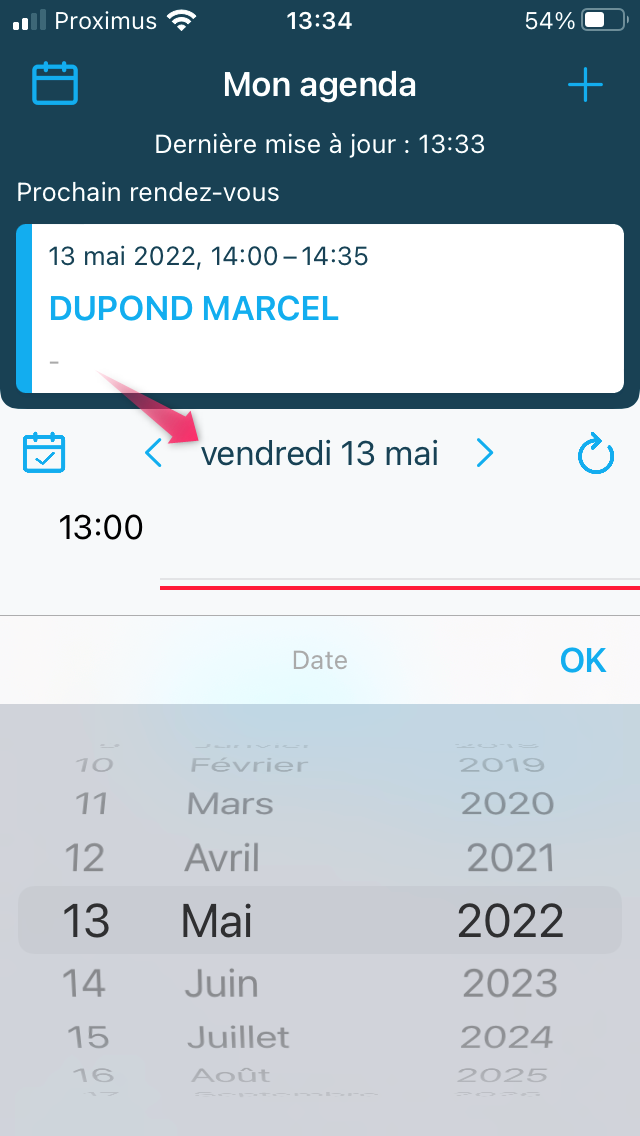Viewport: 640px width, 1136px height.
Task: Go to the next day
Action: pyautogui.click(x=484, y=454)
